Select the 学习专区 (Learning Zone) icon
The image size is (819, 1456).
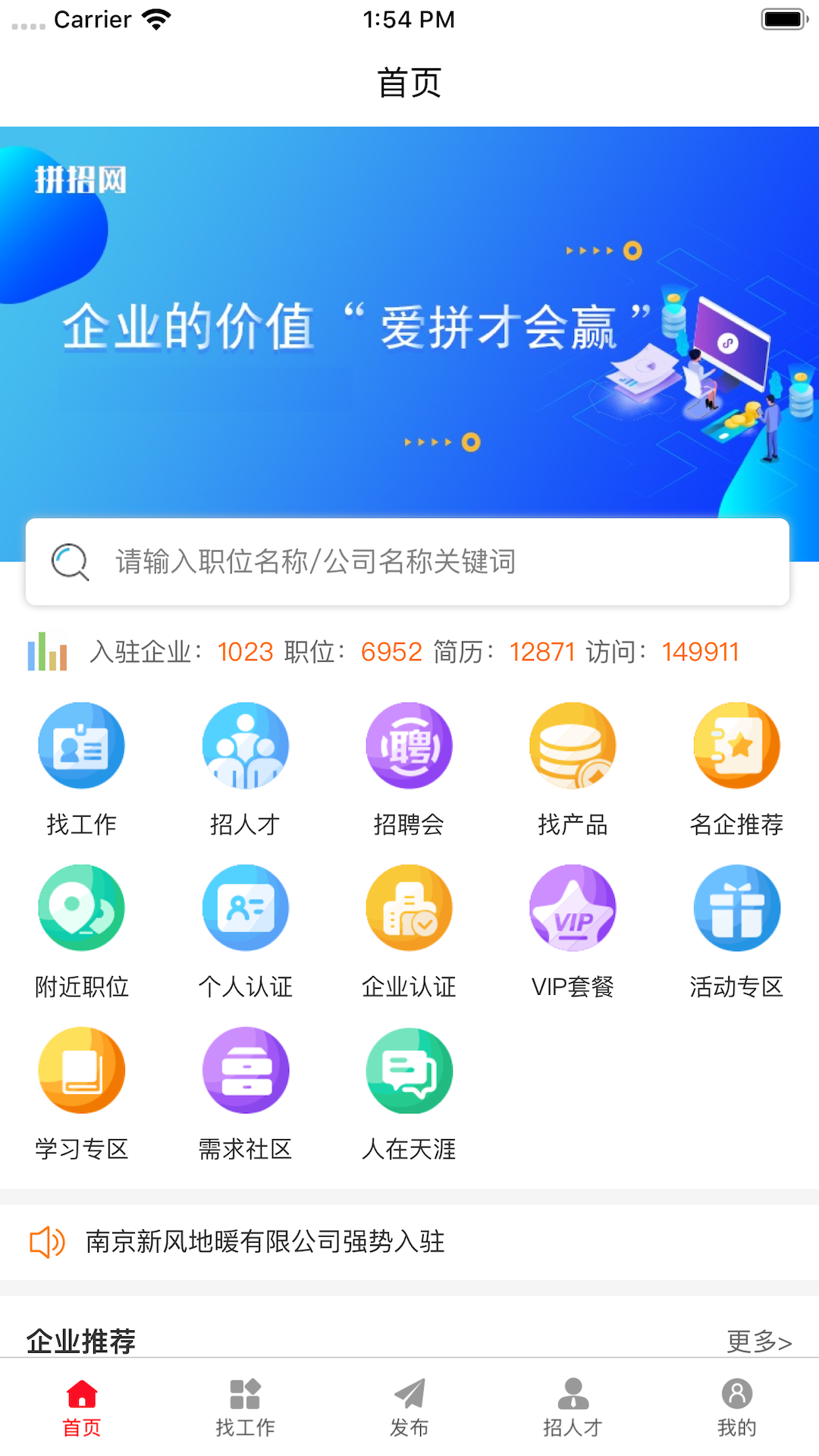[81, 1070]
